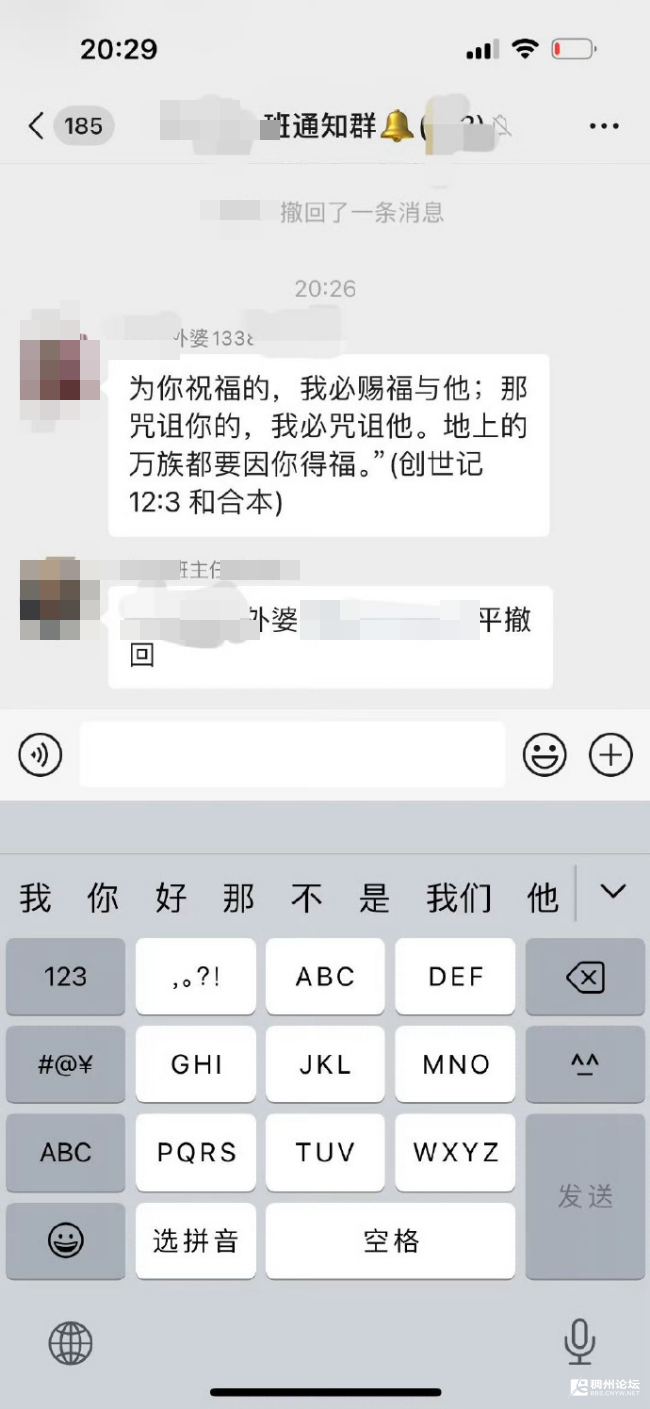
Task: Tap the MNO keyboard key
Action: (455, 1065)
